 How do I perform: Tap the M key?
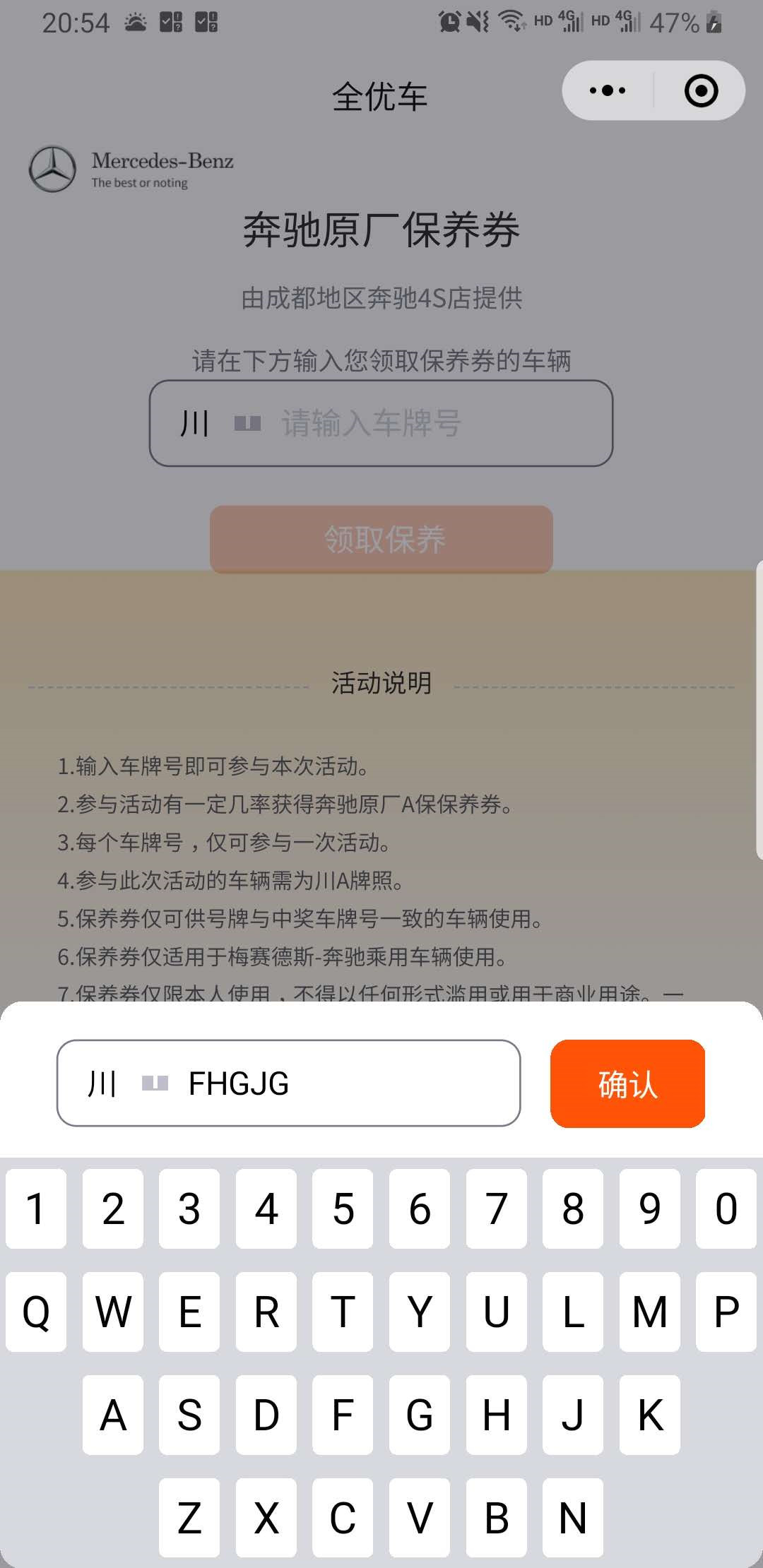(x=650, y=1312)
